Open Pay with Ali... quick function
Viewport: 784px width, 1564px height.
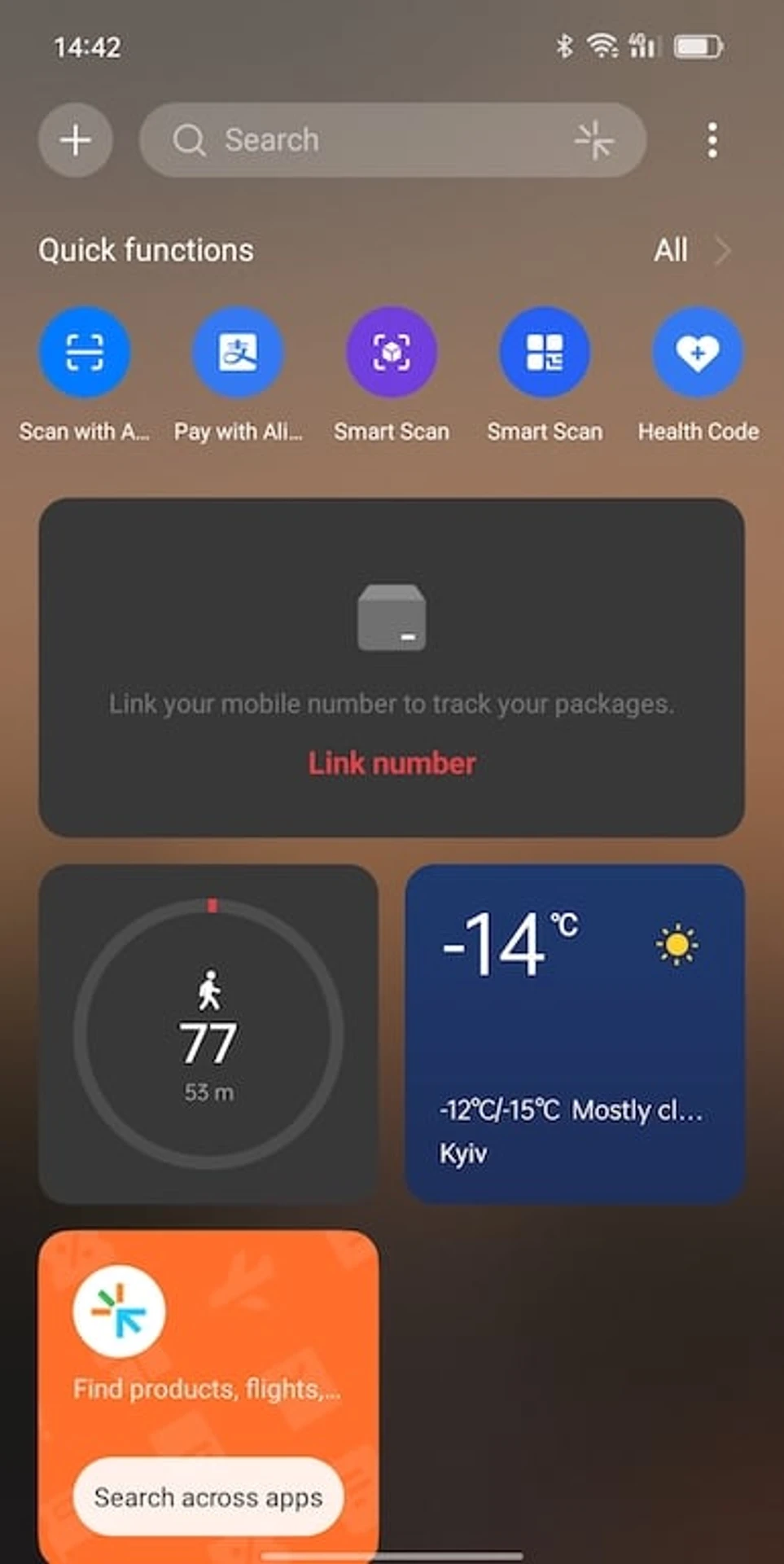(238, 353)
